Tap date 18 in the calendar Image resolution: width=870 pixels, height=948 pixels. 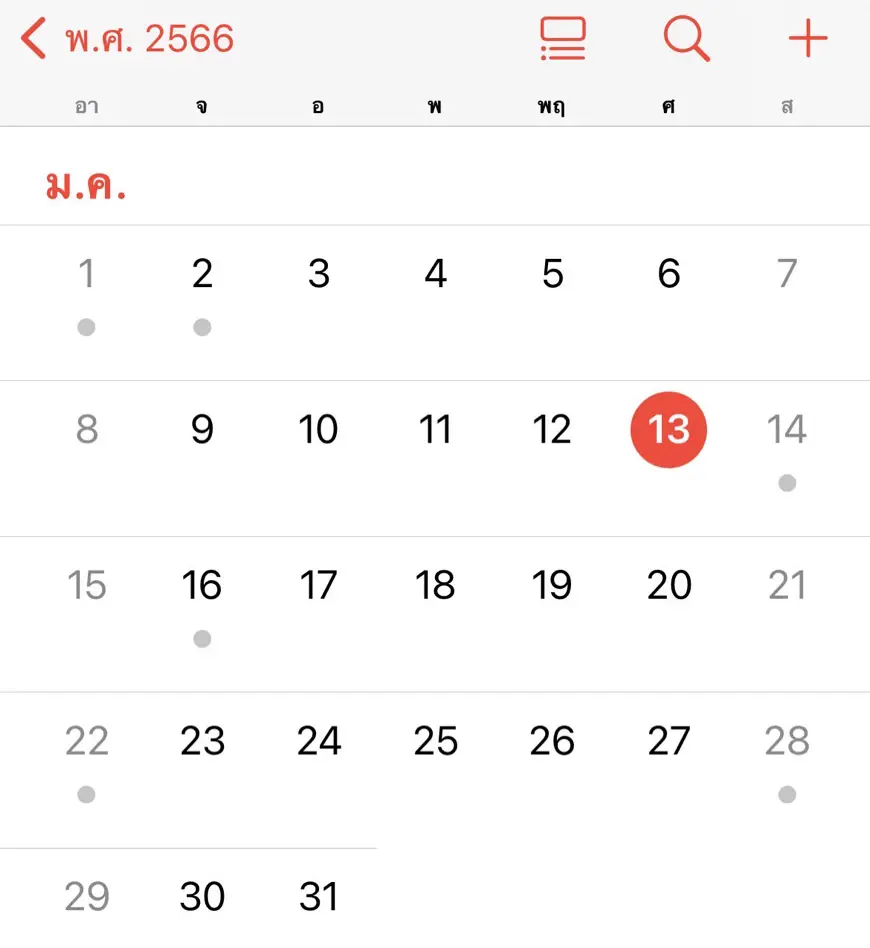[435, 586]
